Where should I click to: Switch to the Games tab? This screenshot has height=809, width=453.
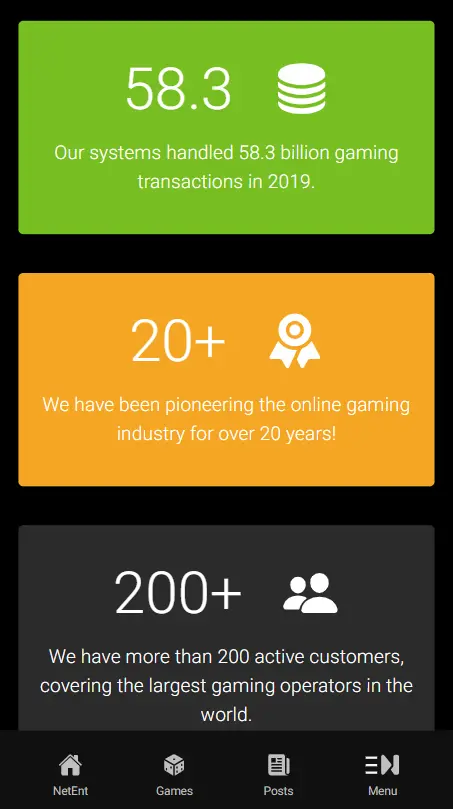(x=174, y=774)
